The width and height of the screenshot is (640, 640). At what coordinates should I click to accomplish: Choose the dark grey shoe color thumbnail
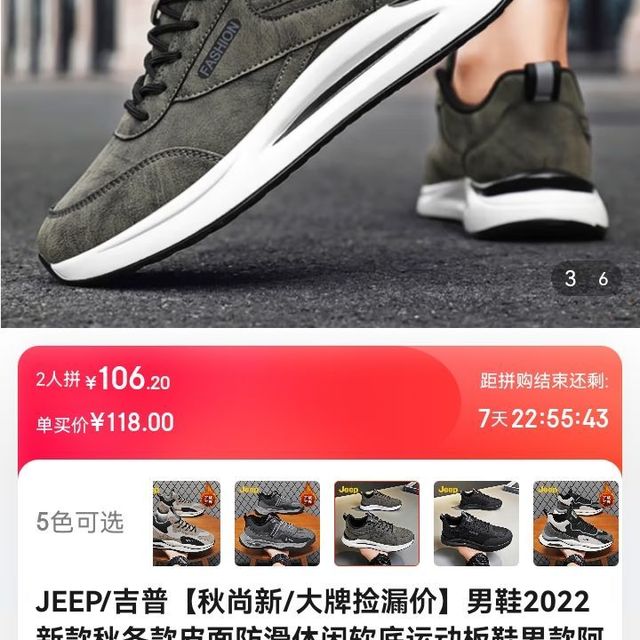click(x=277, y=523)
